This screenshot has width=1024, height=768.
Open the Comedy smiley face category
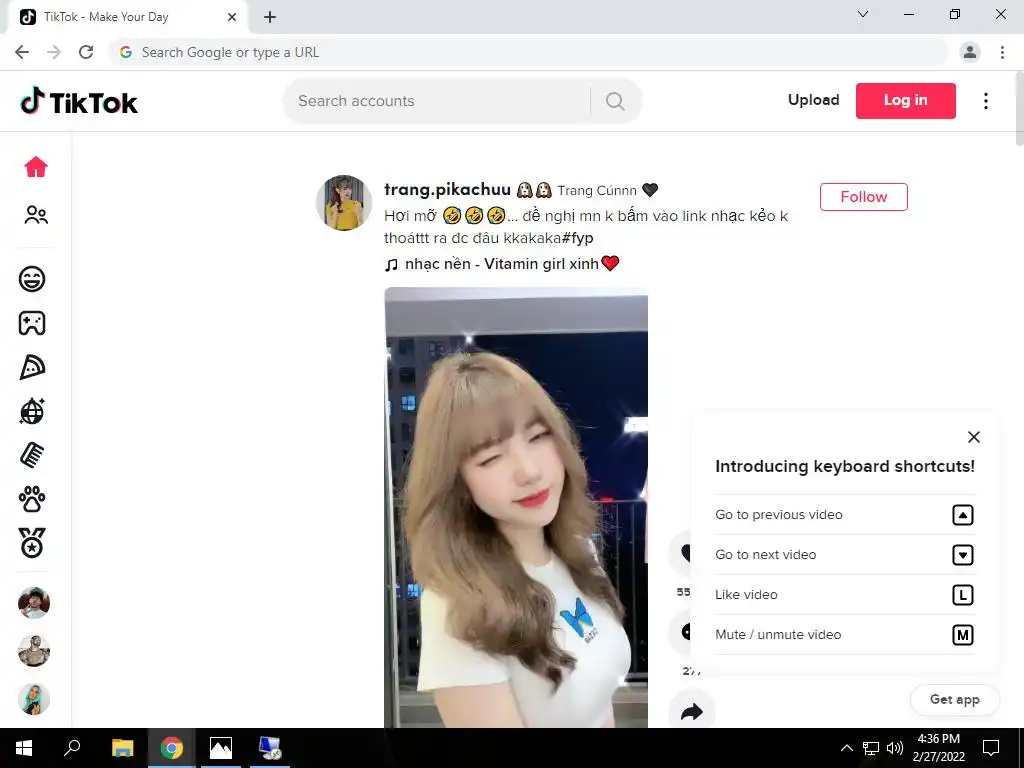[33, 279]
